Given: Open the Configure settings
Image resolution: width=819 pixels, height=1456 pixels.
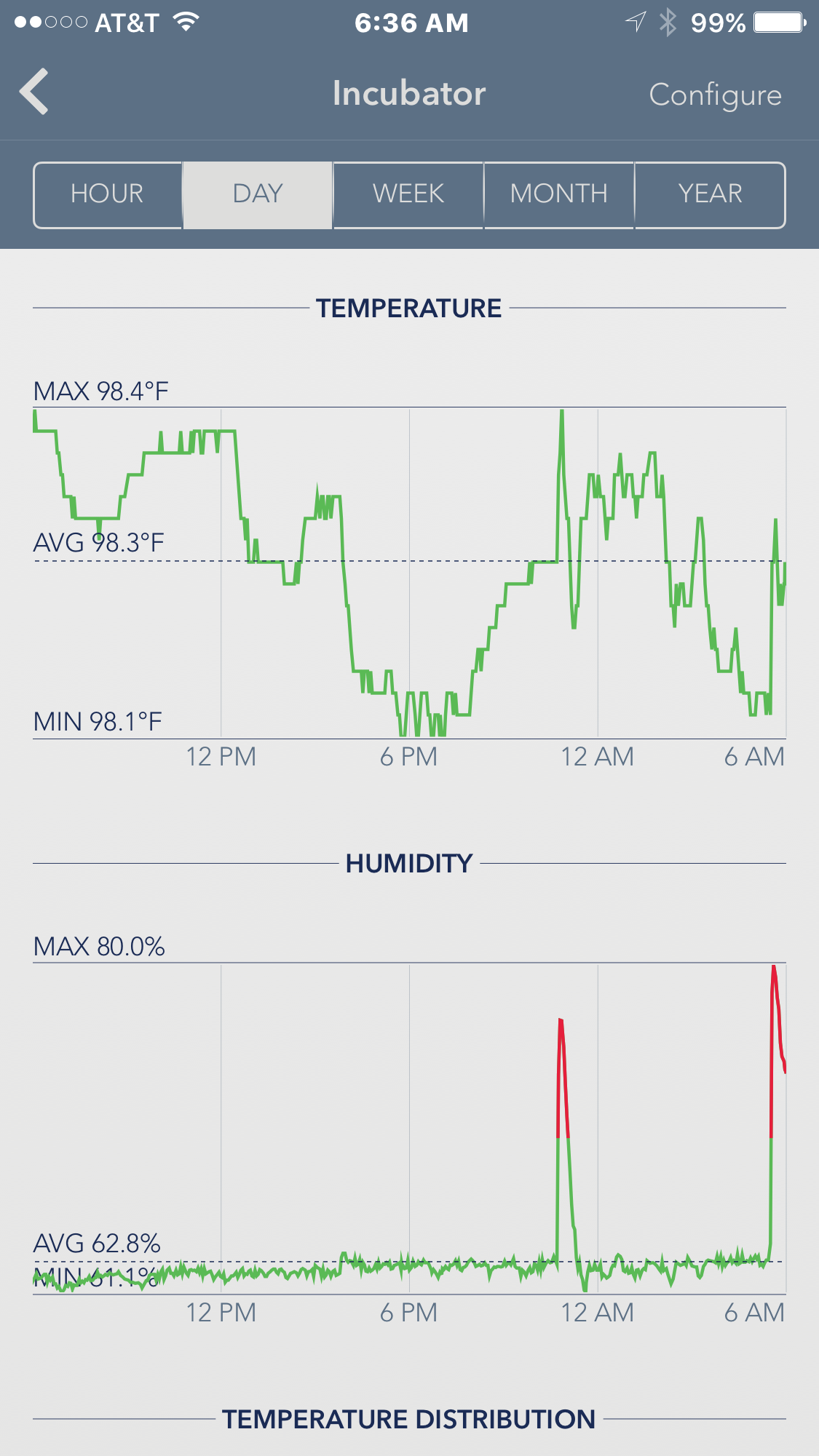Looking at the screenshot, I should tap(715, 95).
